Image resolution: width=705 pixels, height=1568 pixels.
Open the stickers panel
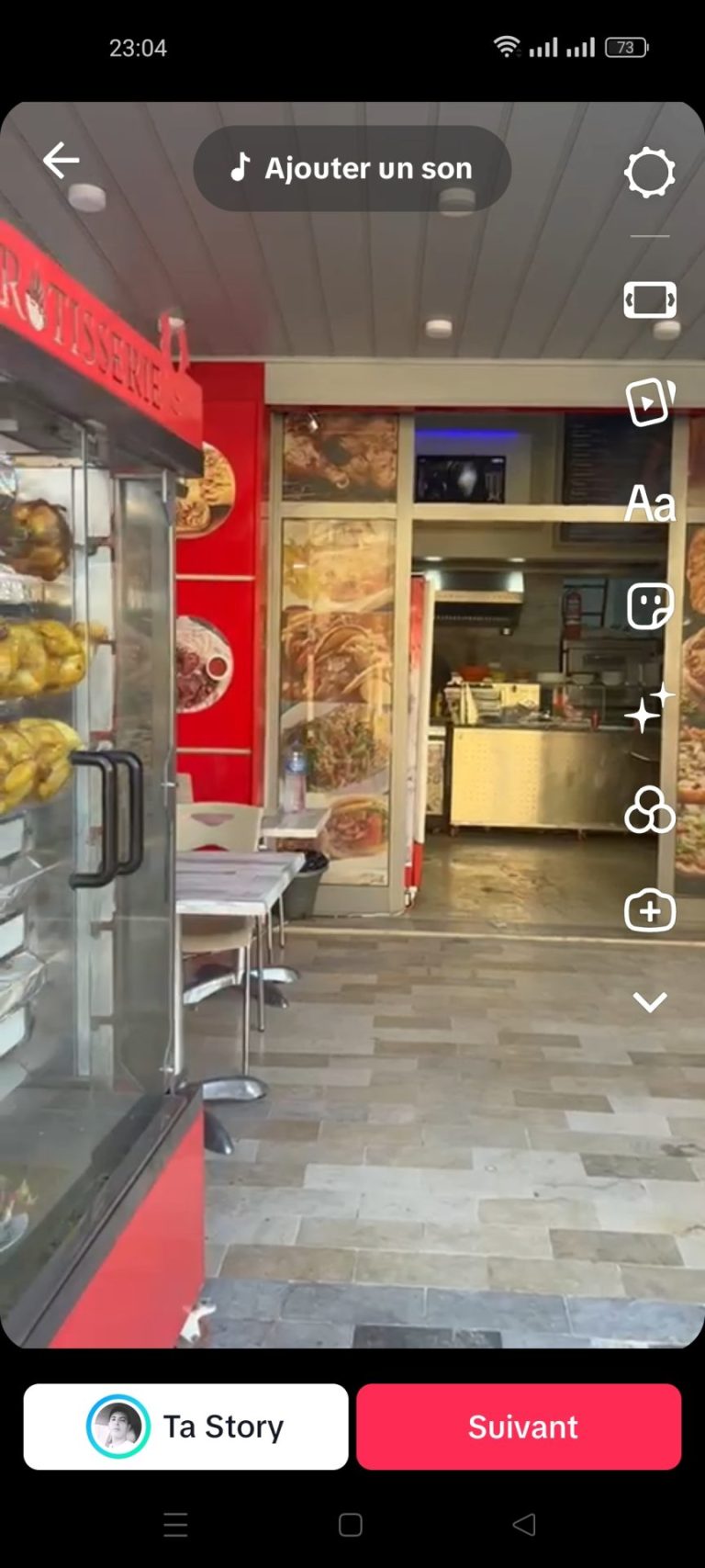point(649,606)
